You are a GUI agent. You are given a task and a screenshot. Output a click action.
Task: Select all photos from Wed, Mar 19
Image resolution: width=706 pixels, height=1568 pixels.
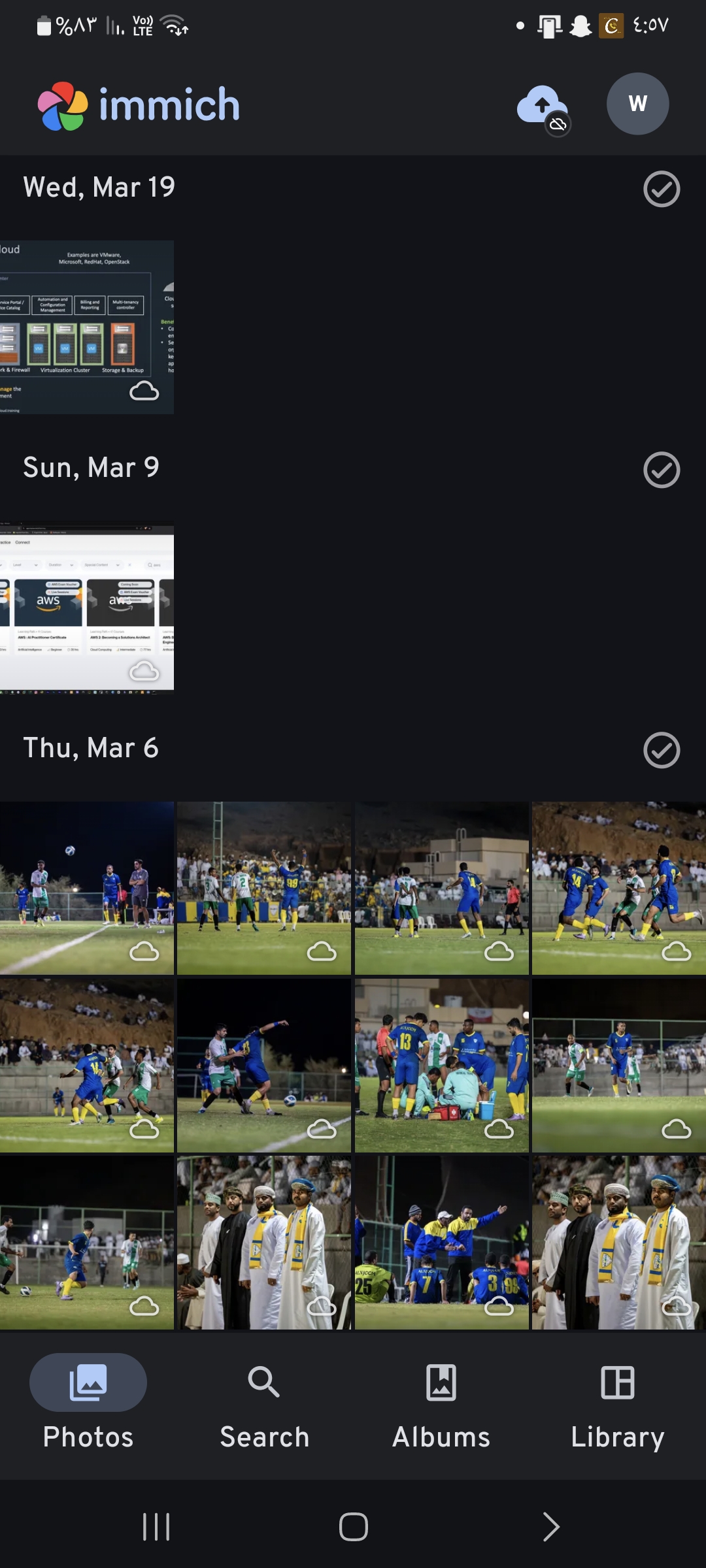pyautogui.click(x=662, y=189)
